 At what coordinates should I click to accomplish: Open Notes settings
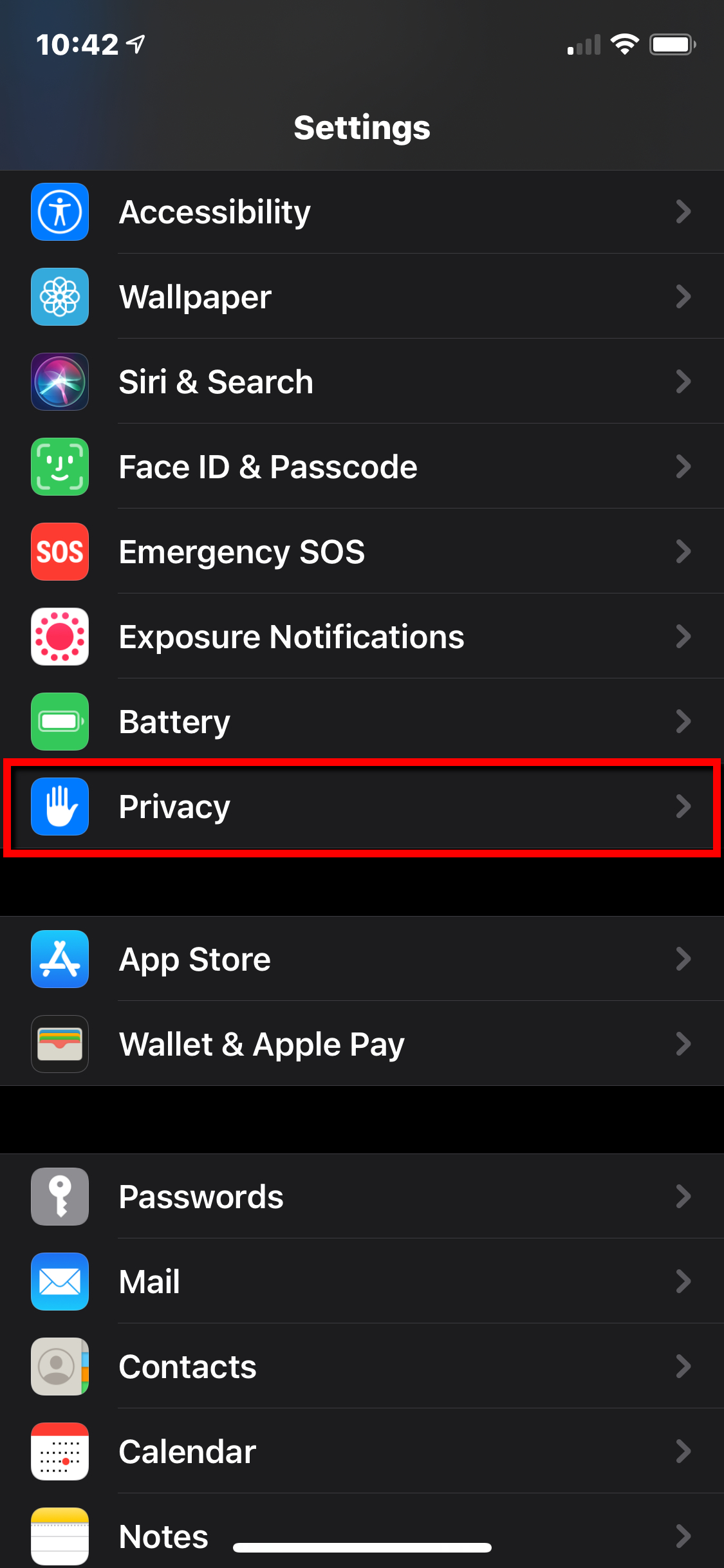(362, 1531)
